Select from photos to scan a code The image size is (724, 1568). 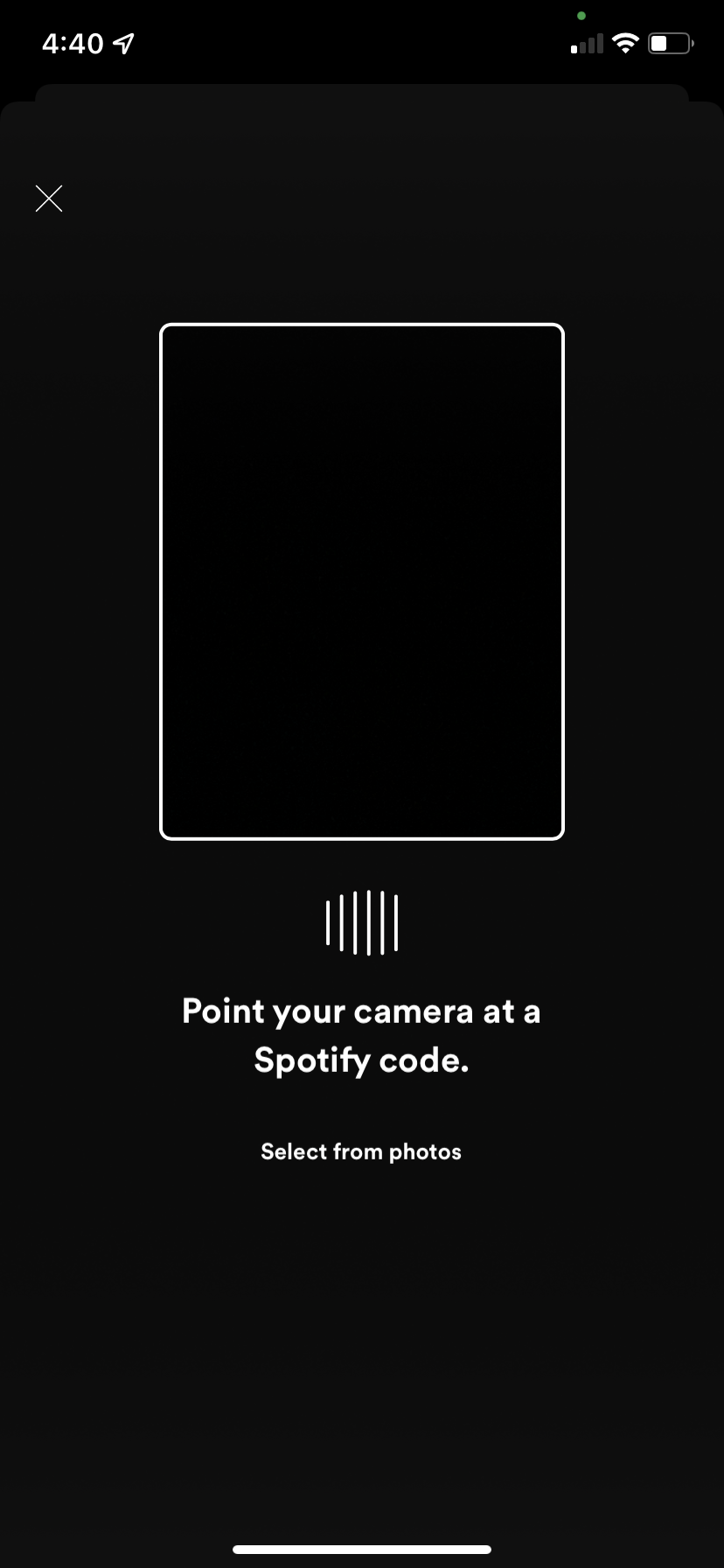click(361, 1151)
